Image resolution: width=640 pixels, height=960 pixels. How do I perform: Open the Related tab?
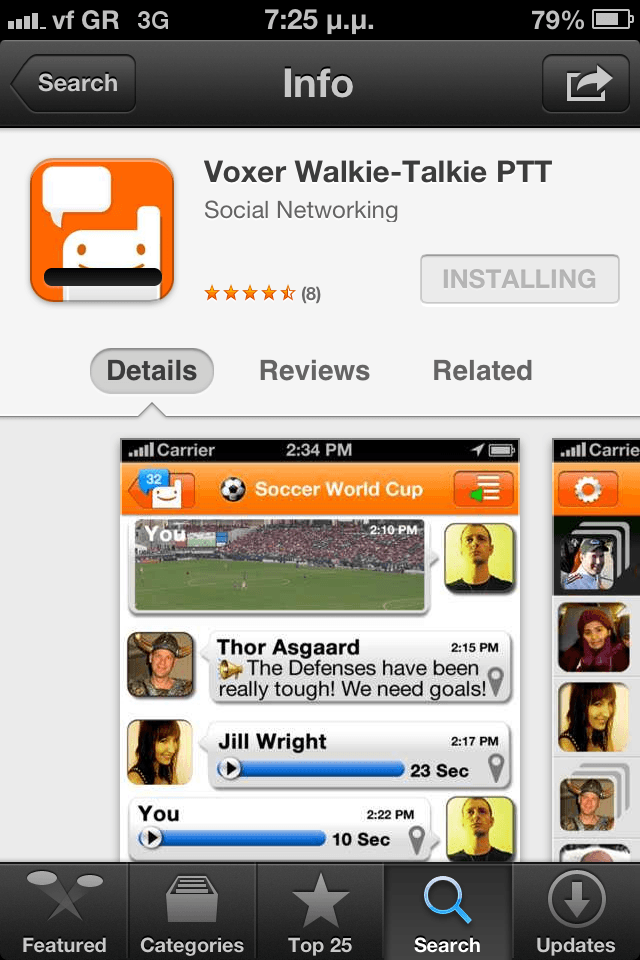coord(482,371)
